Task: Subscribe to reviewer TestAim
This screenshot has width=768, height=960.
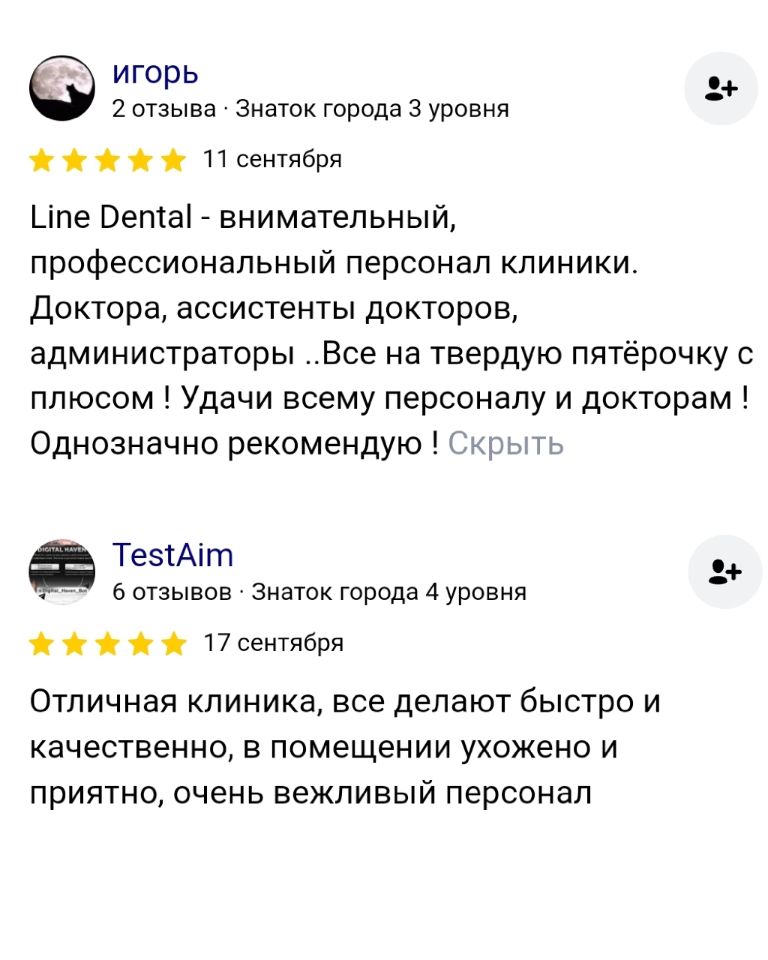Action: (725, 572)
